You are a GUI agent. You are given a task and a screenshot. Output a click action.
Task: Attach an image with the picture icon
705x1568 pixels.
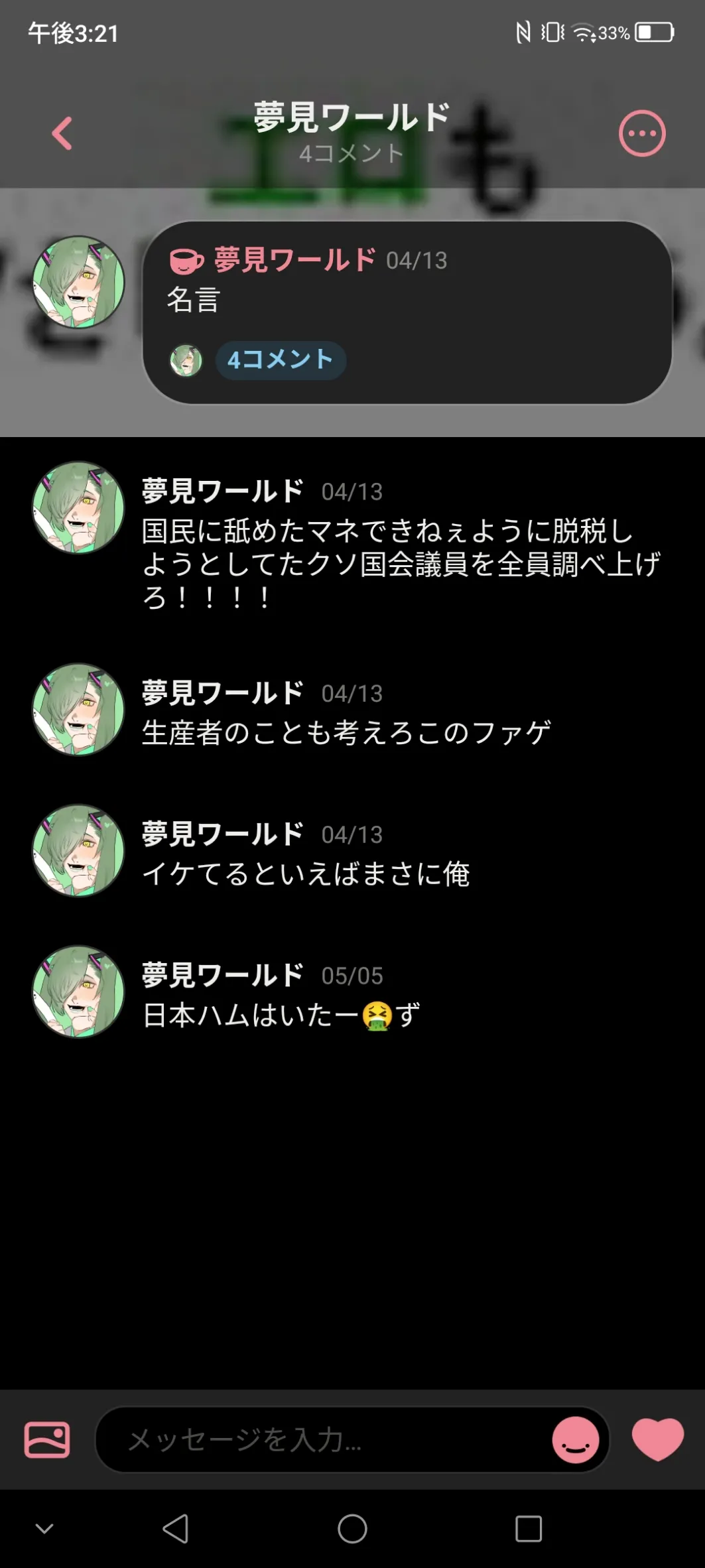coord(47,1440)
